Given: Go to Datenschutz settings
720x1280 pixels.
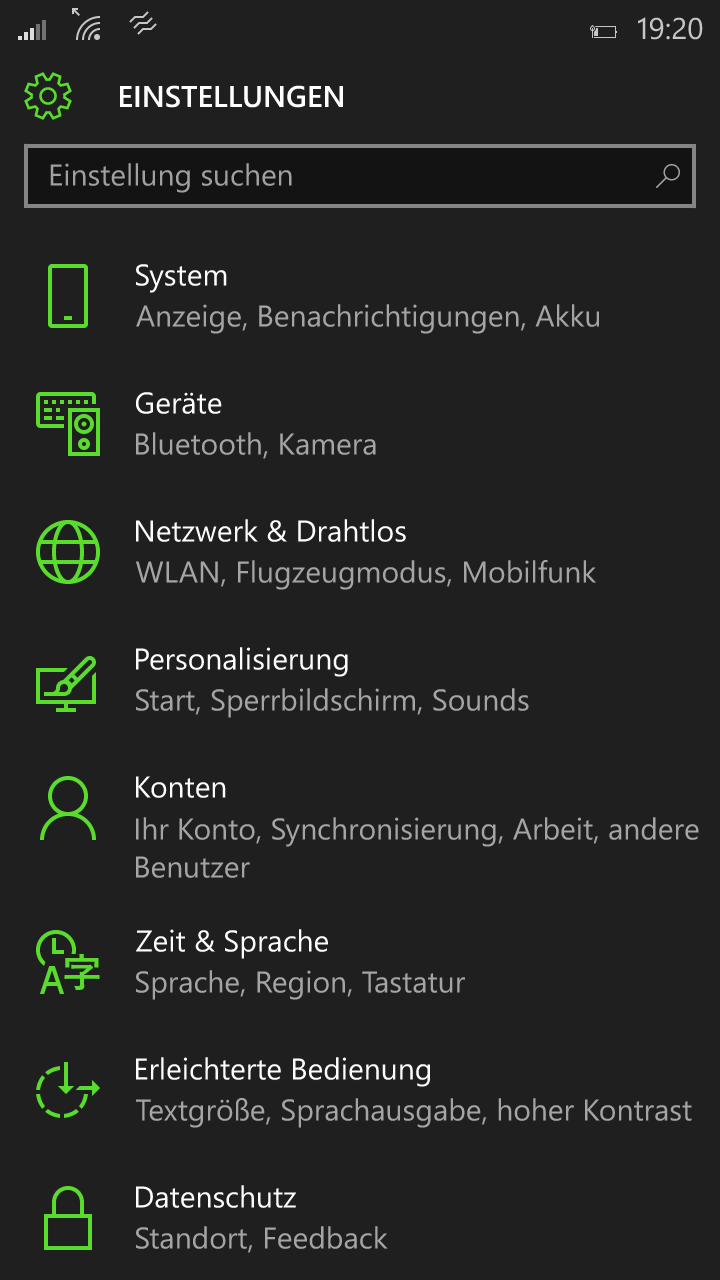Looking at the screenshot, I should [x=360, y=1218].
